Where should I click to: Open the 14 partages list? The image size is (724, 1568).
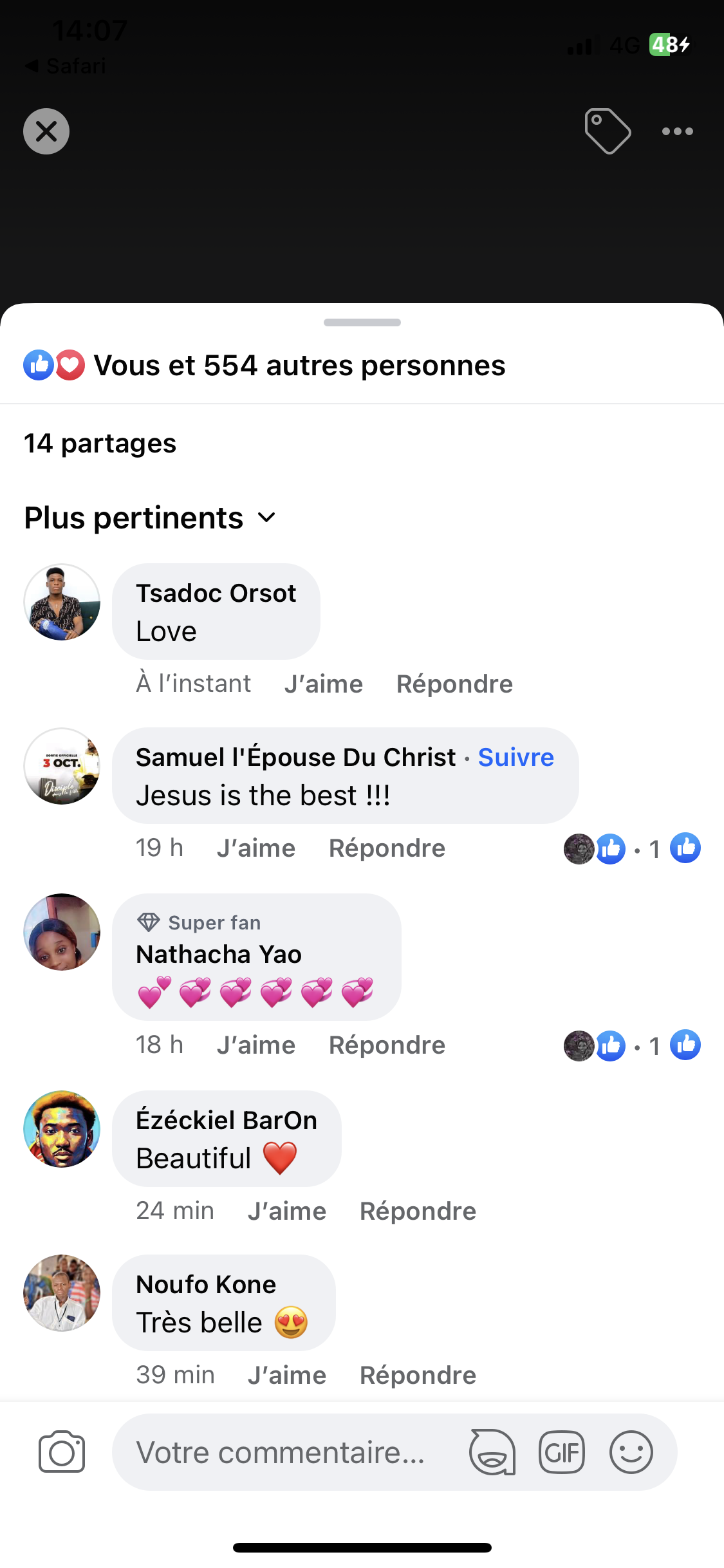click(x=100, y=443)
